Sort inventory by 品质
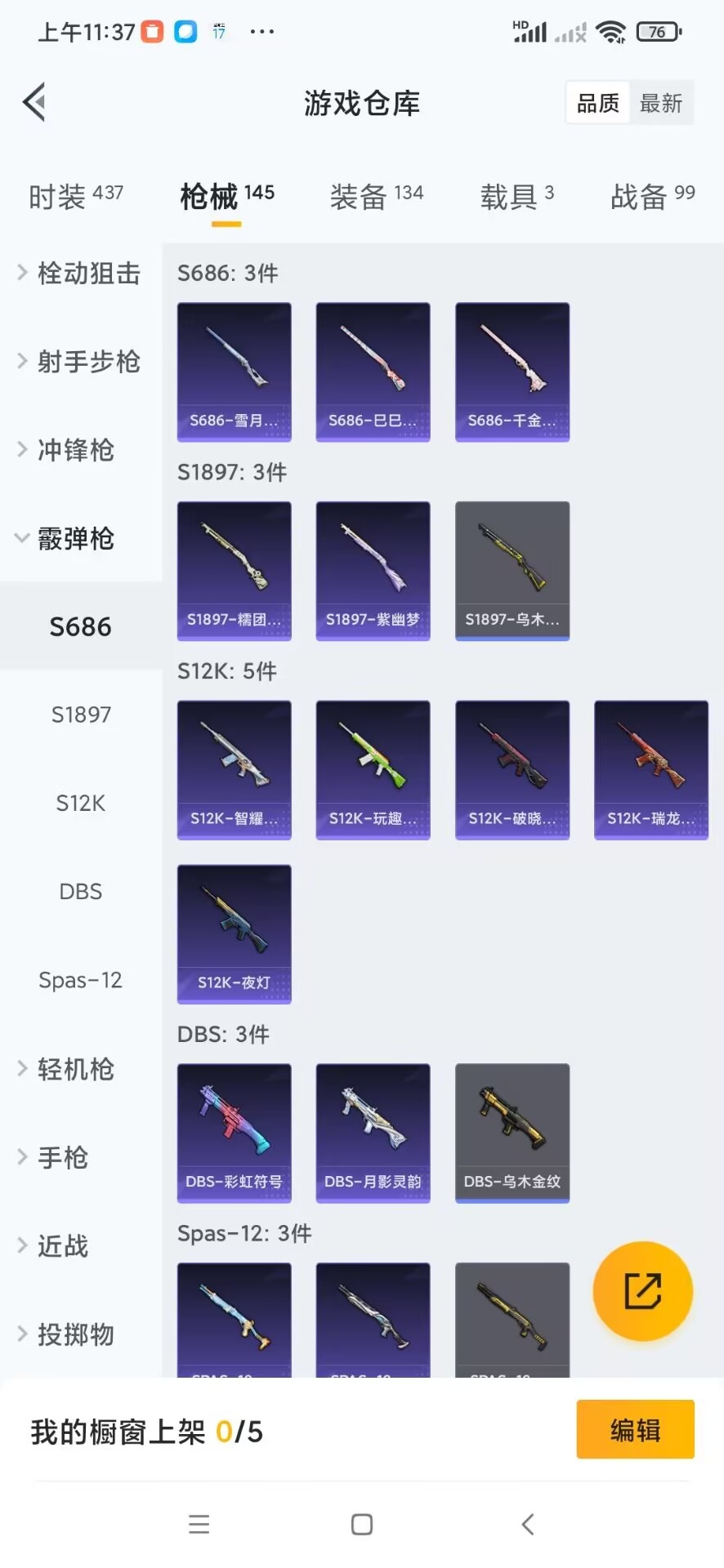724x1568 pixels. coord(598,103)
